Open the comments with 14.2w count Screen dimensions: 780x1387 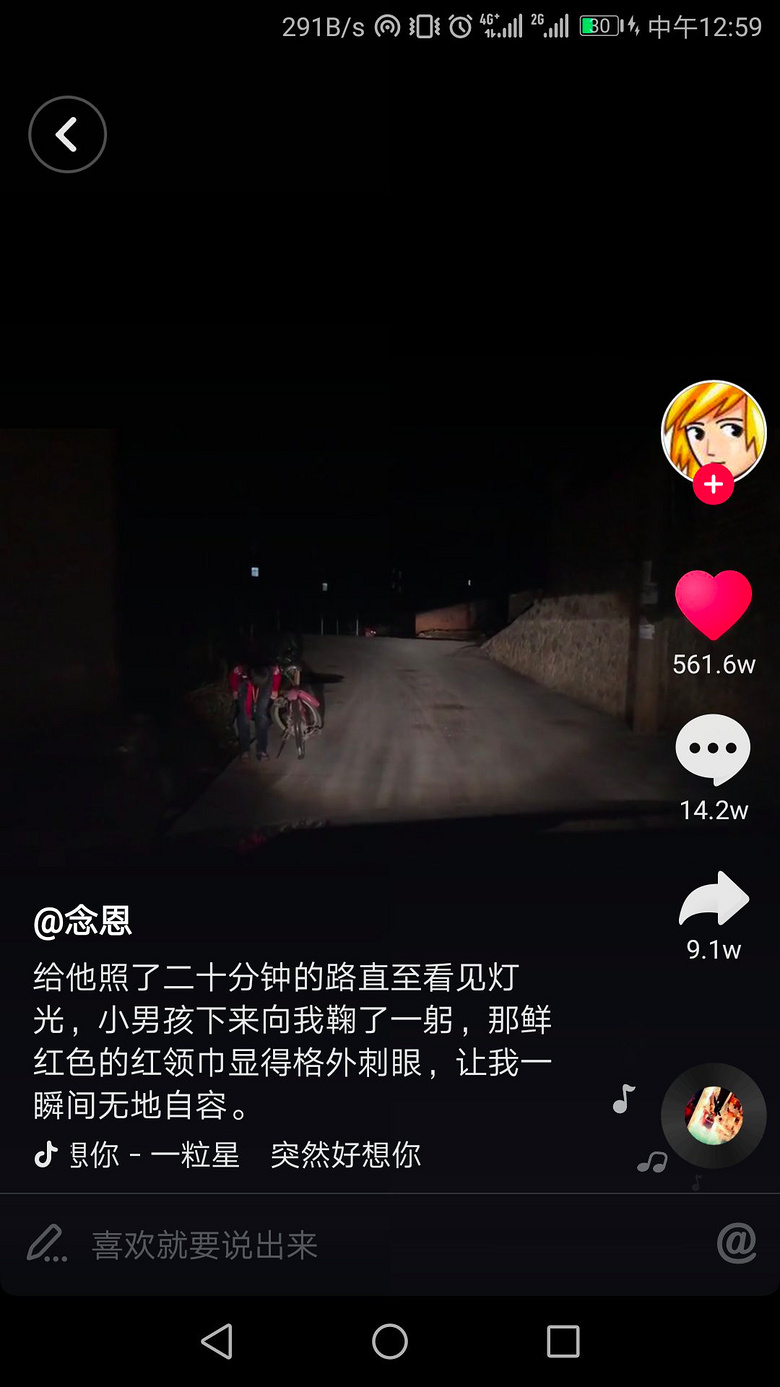(x=713, y=749)
